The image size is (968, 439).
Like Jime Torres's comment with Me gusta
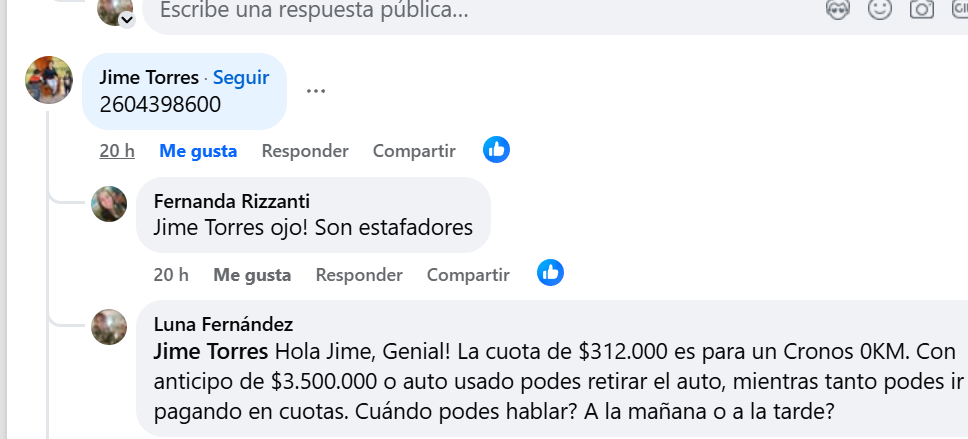[x=198, y=151]
